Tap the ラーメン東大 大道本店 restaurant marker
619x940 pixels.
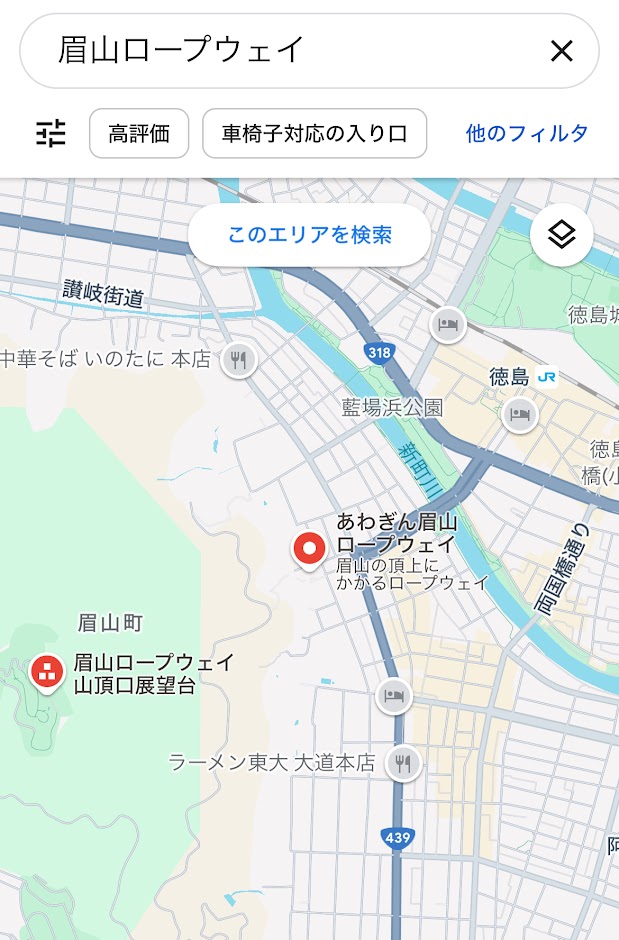click(402, 763)
